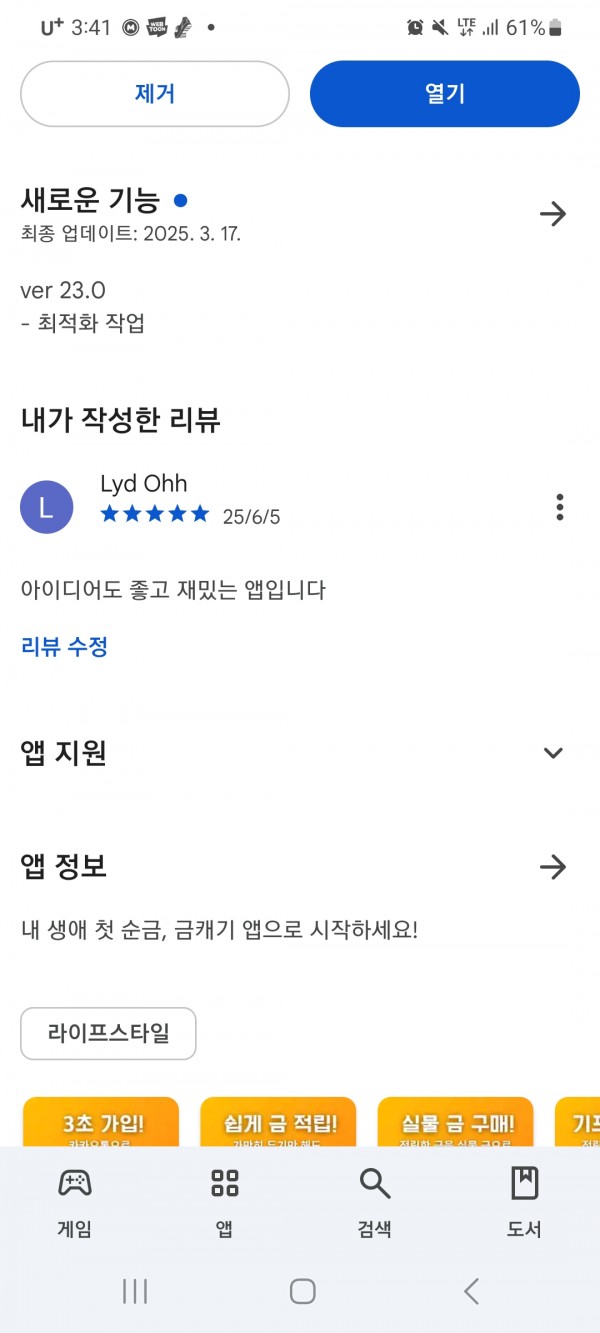600x1333 pixels.
Task: Open 앱 정보 details arrow
Action: [x=553, y=867]
